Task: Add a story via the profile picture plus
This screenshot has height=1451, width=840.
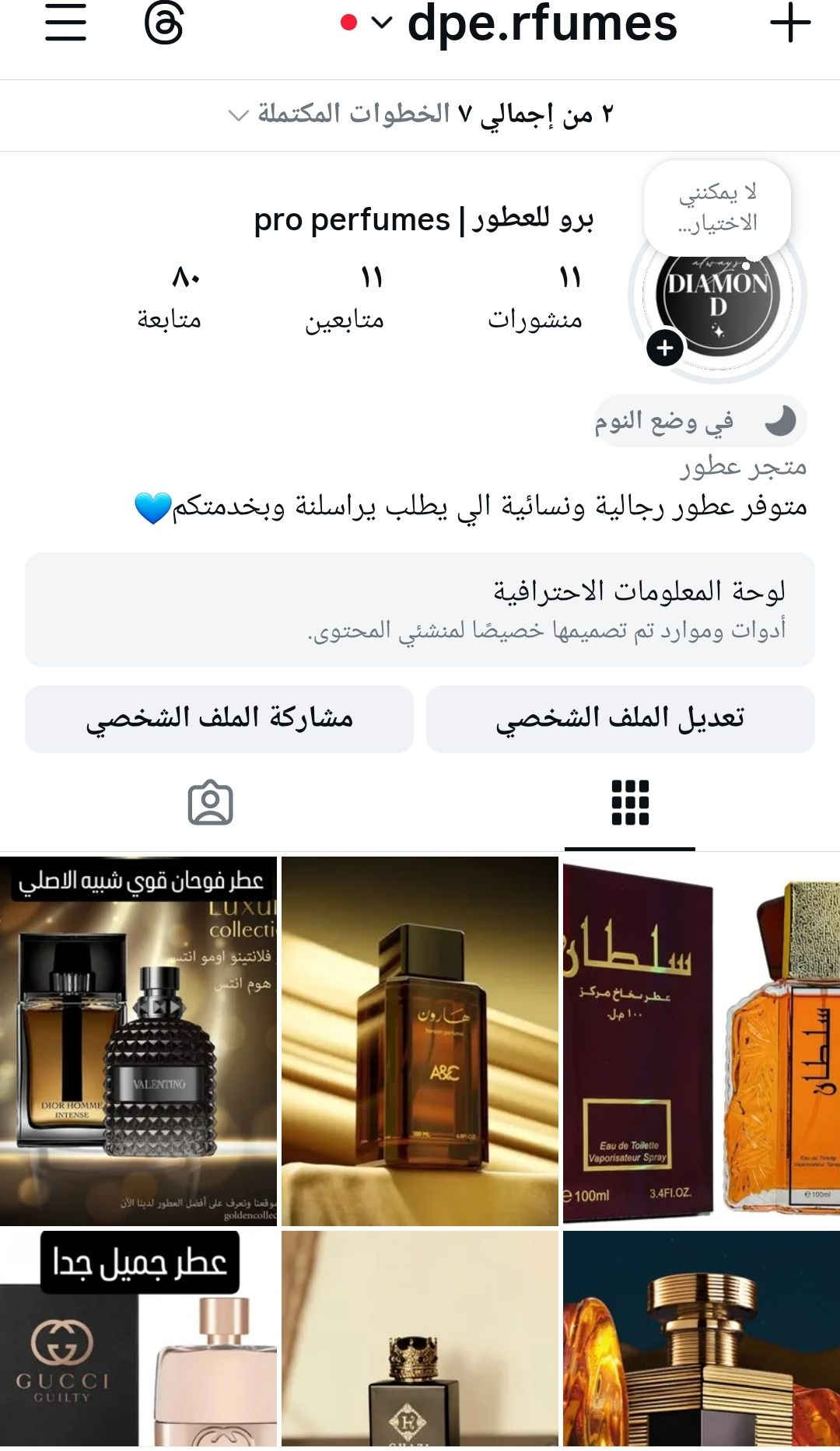Action: (665, 348)
